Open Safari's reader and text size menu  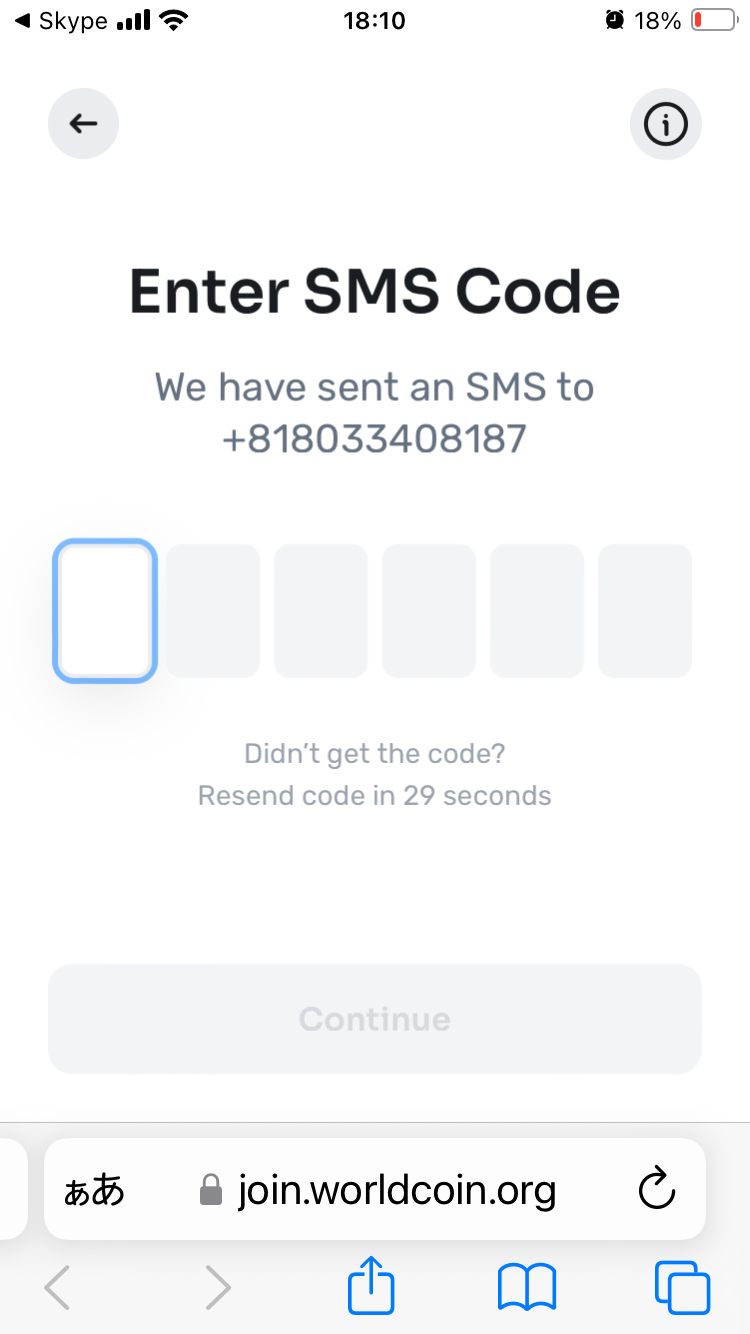(x=94, y=1191)
